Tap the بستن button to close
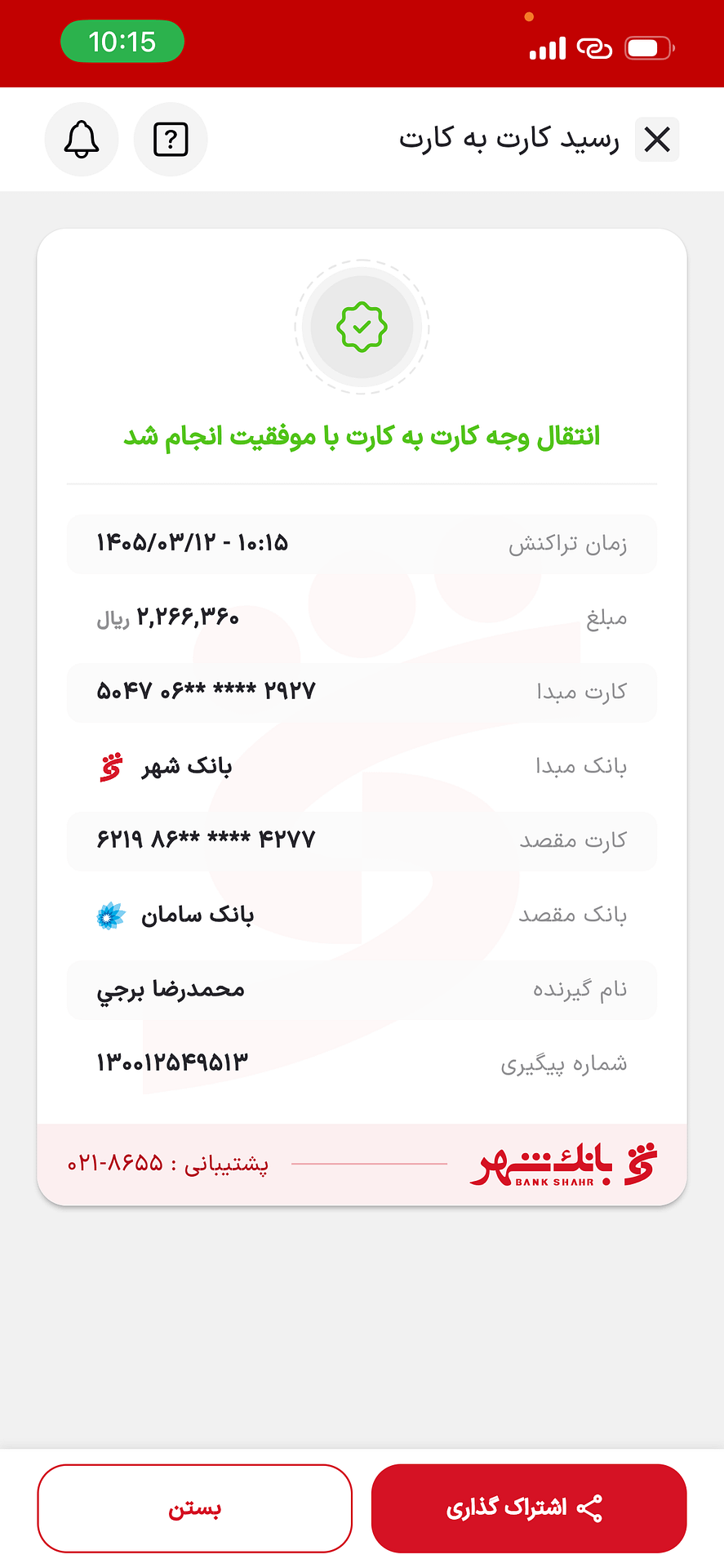The height and width of the screenshot is (1568, 724). (194, 1508)
